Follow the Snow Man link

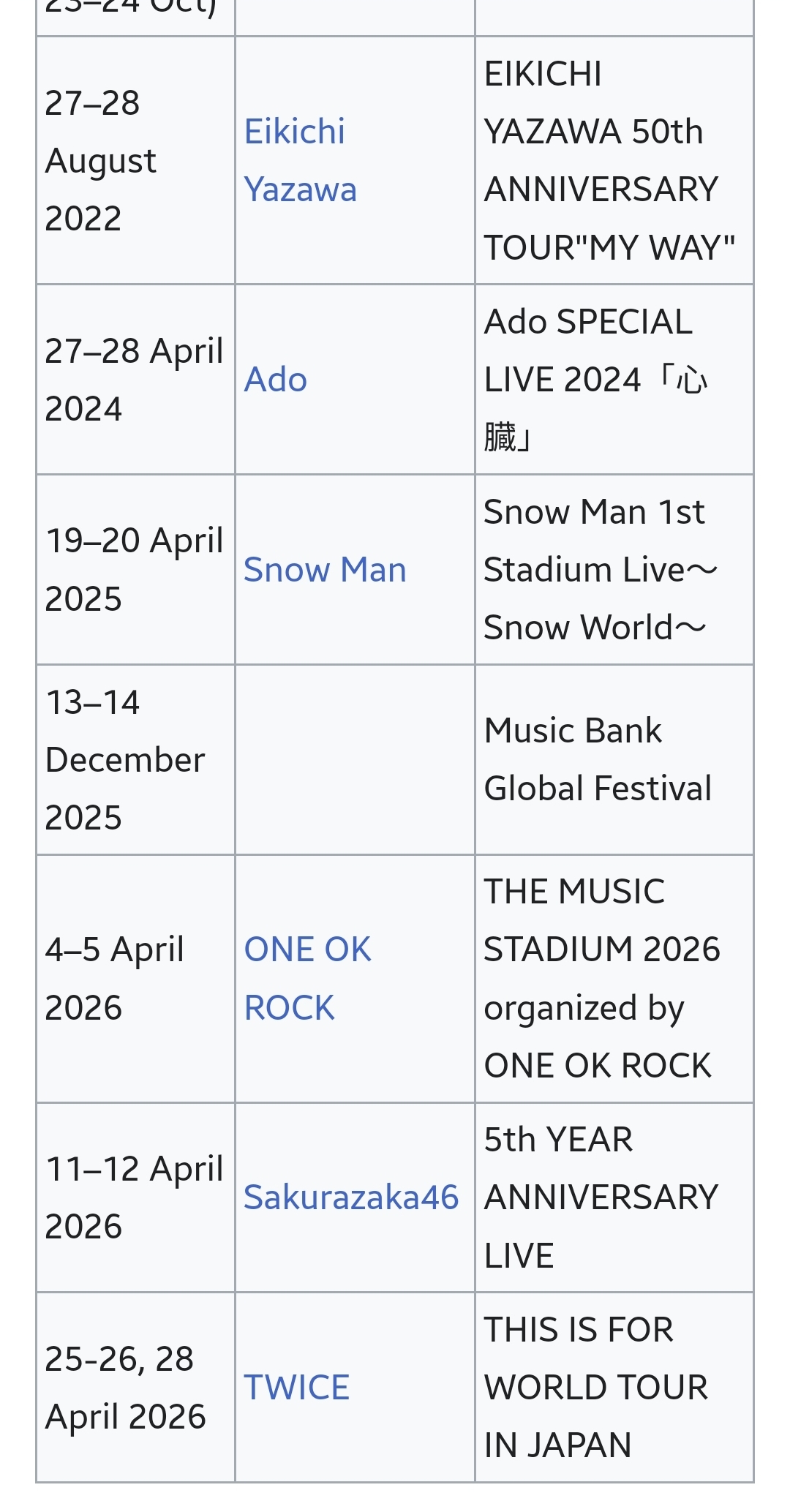[325, 570]
